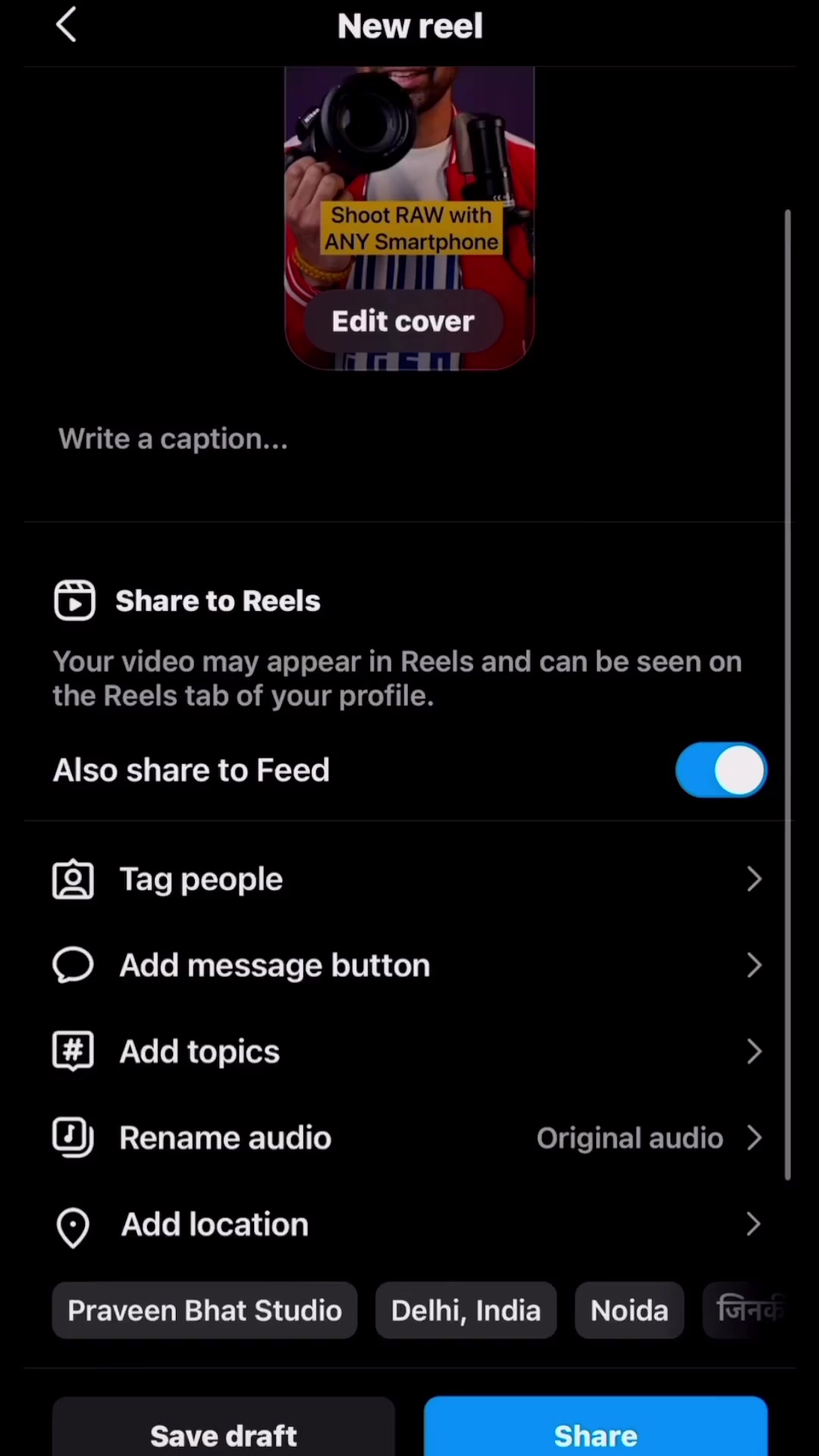
Task: Open the Add location screen
Action: [754, 1224]
